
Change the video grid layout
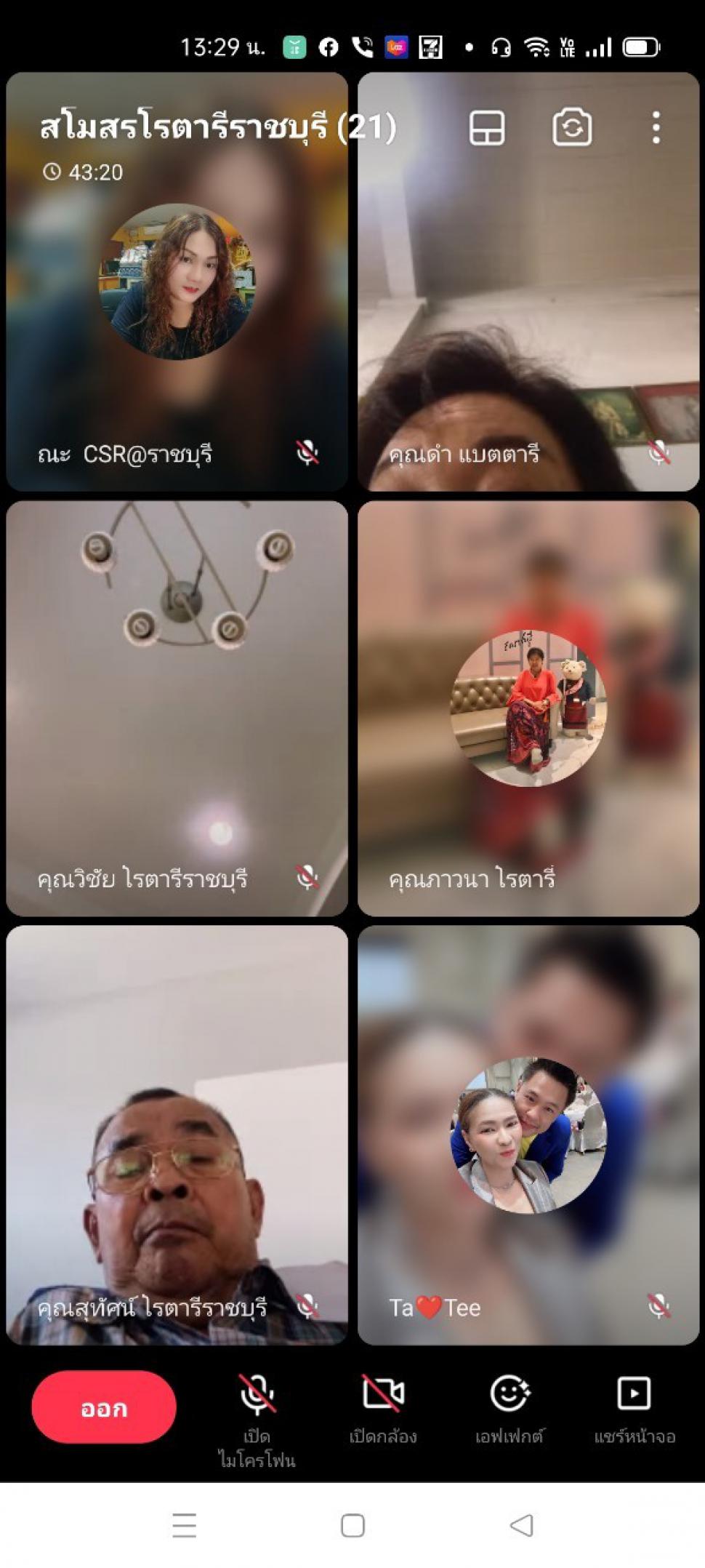[486, 129]
